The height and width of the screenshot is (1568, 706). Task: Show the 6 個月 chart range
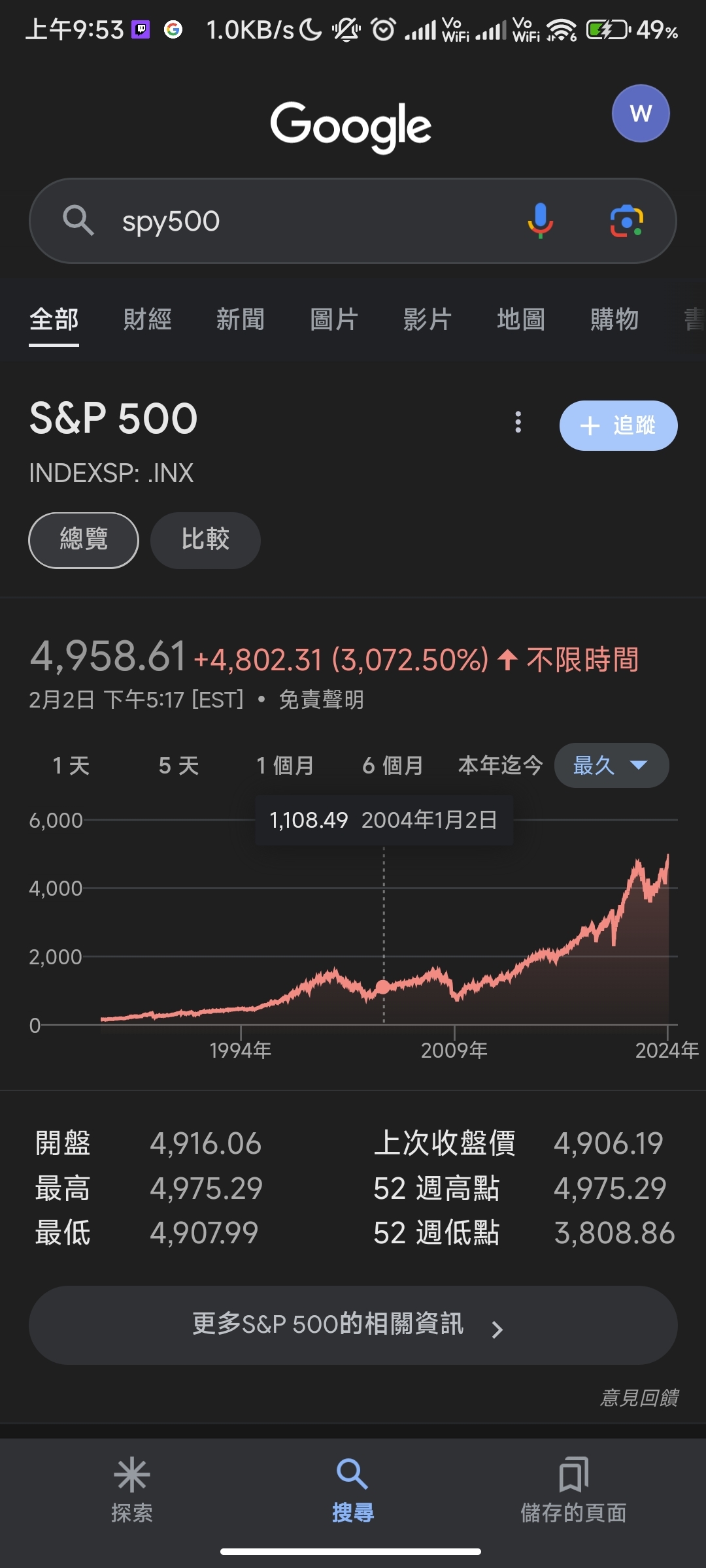point(393,765)
